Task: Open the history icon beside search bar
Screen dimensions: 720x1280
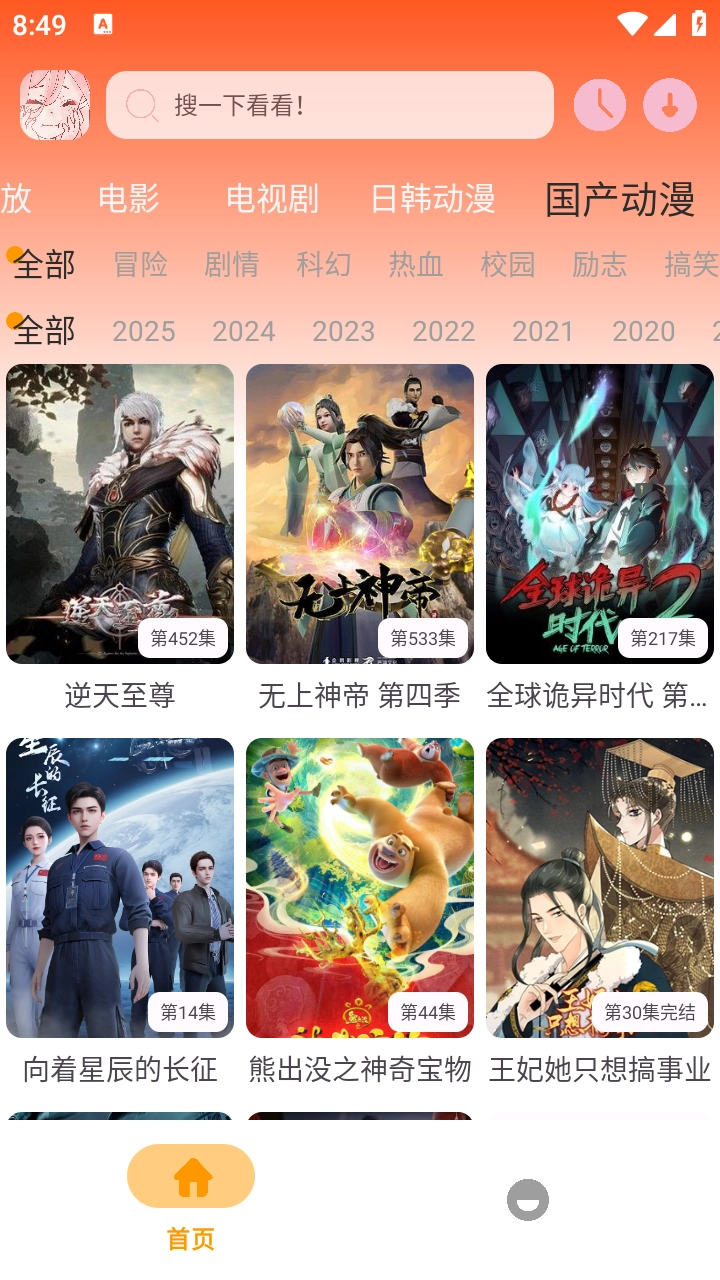Action: click(x=599, y=104)
